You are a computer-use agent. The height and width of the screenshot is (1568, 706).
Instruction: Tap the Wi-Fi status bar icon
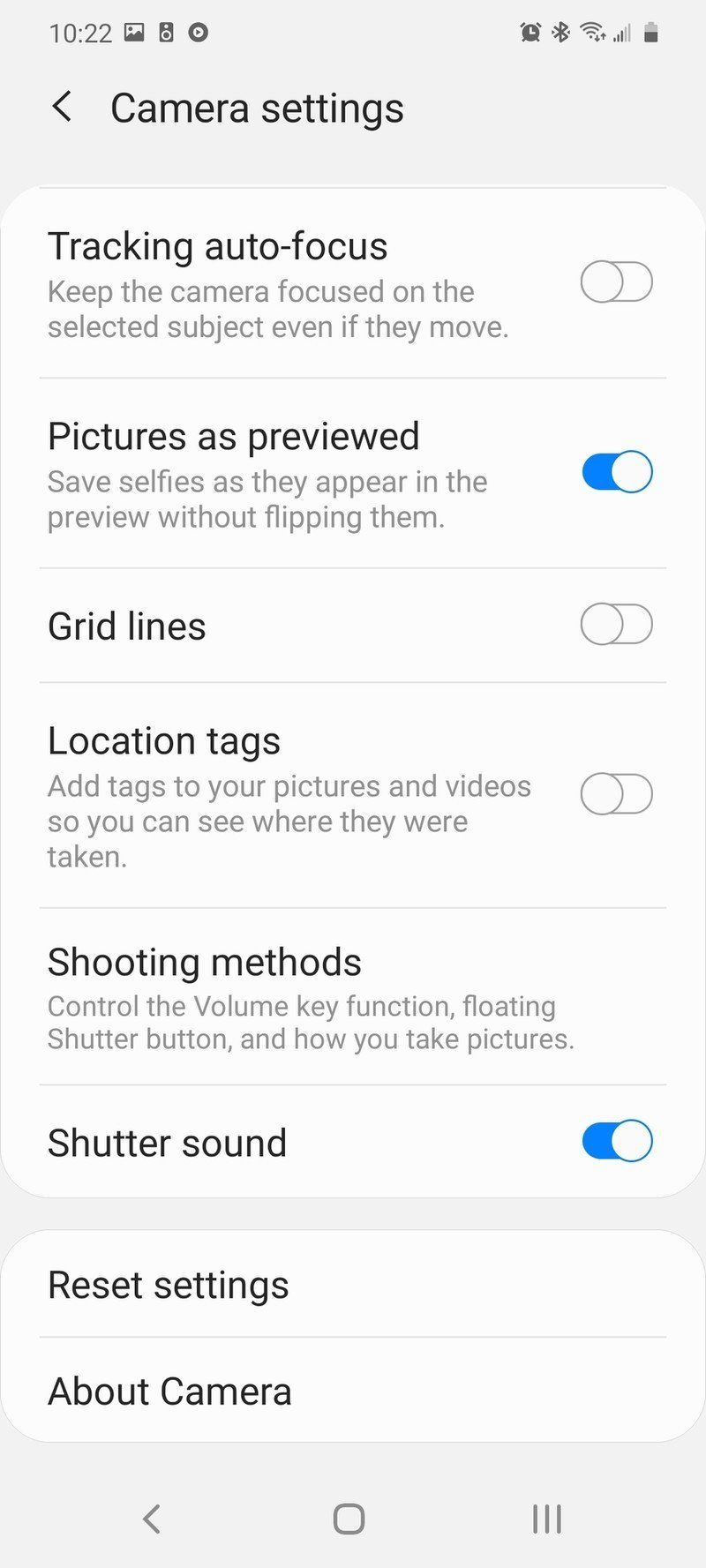coord(590,32)
